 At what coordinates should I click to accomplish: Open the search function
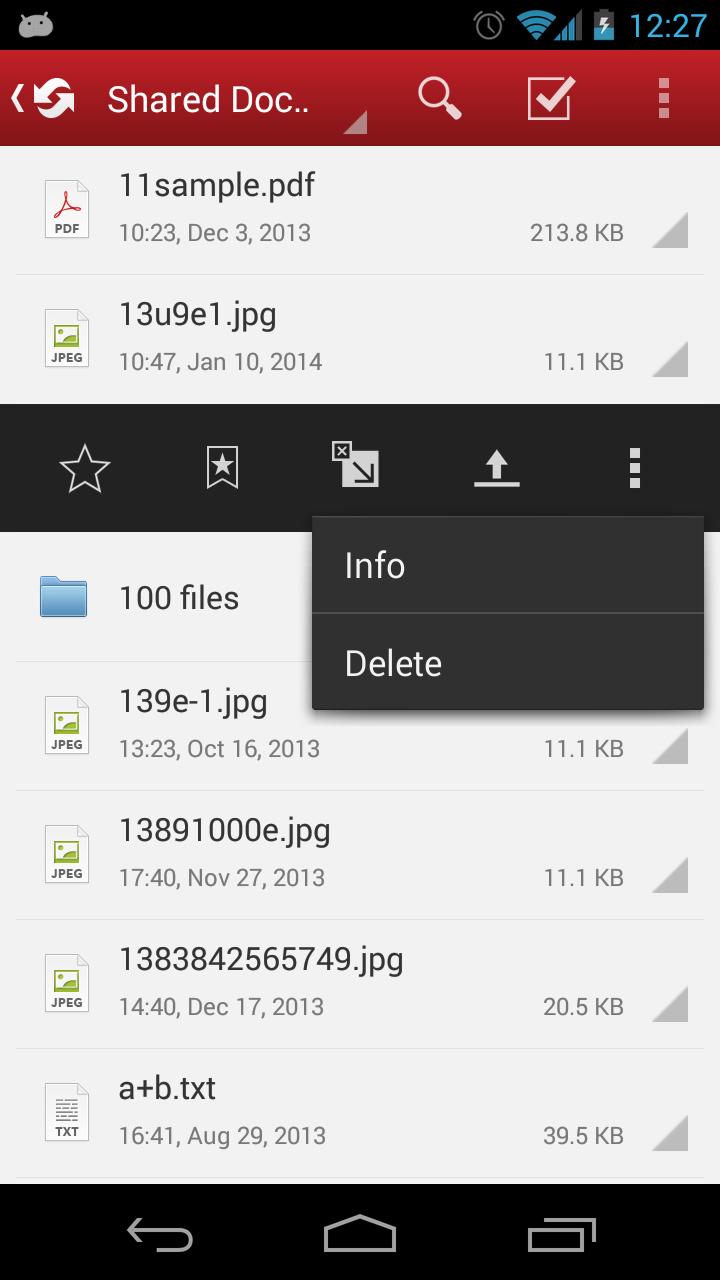[440, 98]
